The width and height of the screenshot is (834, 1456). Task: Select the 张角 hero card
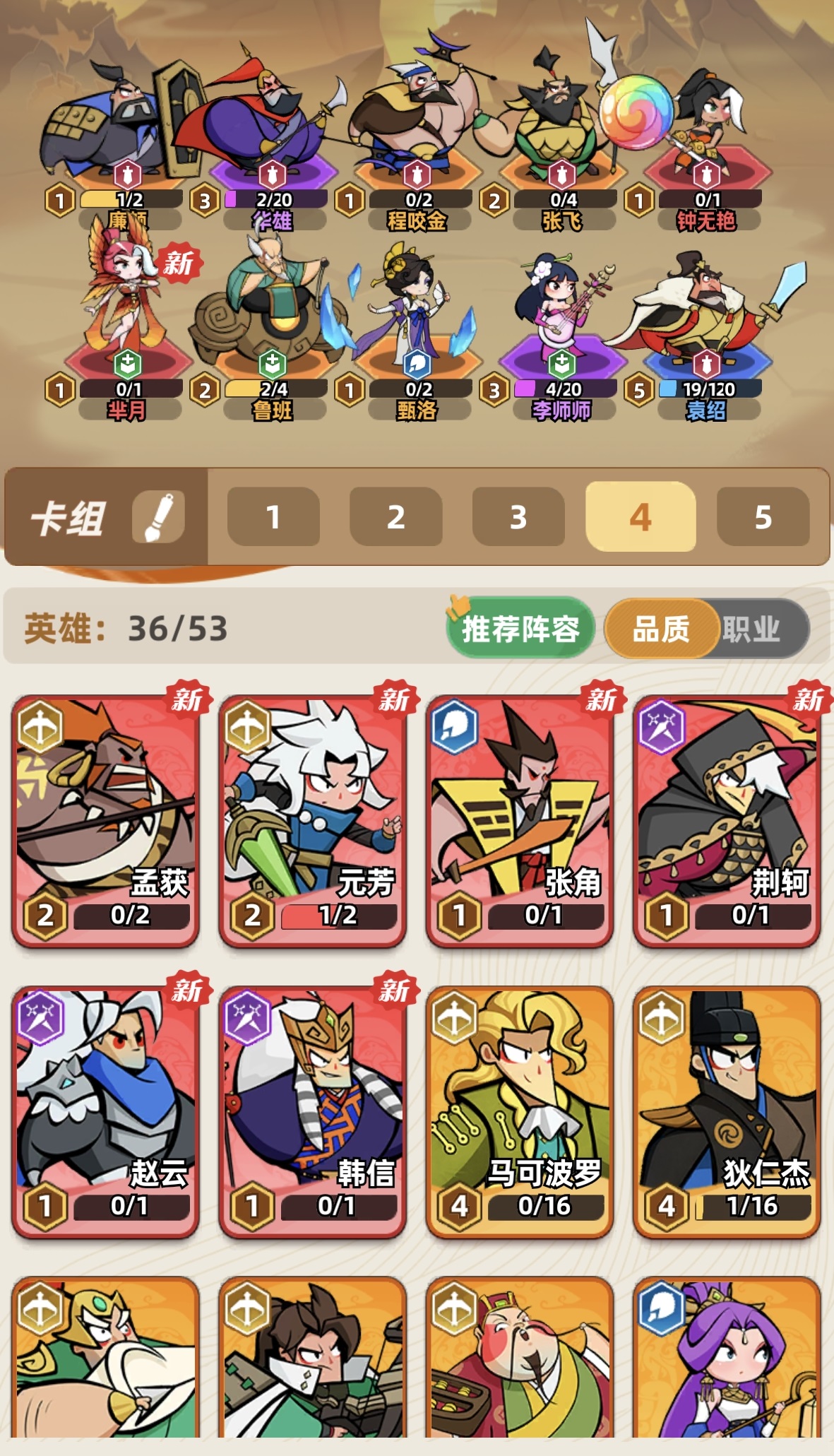[520, 819]
